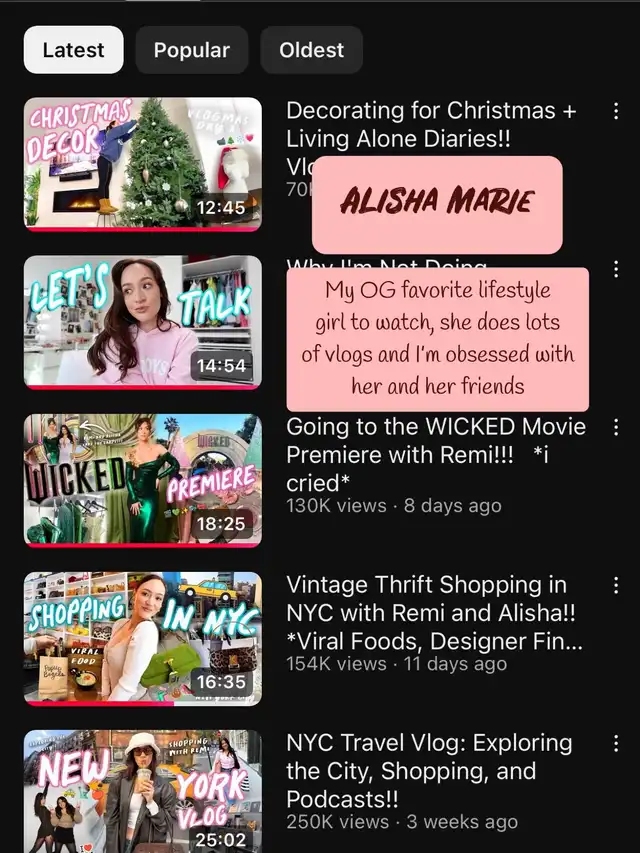Open the Decorating for Christmas video

[x=143, y=164]
